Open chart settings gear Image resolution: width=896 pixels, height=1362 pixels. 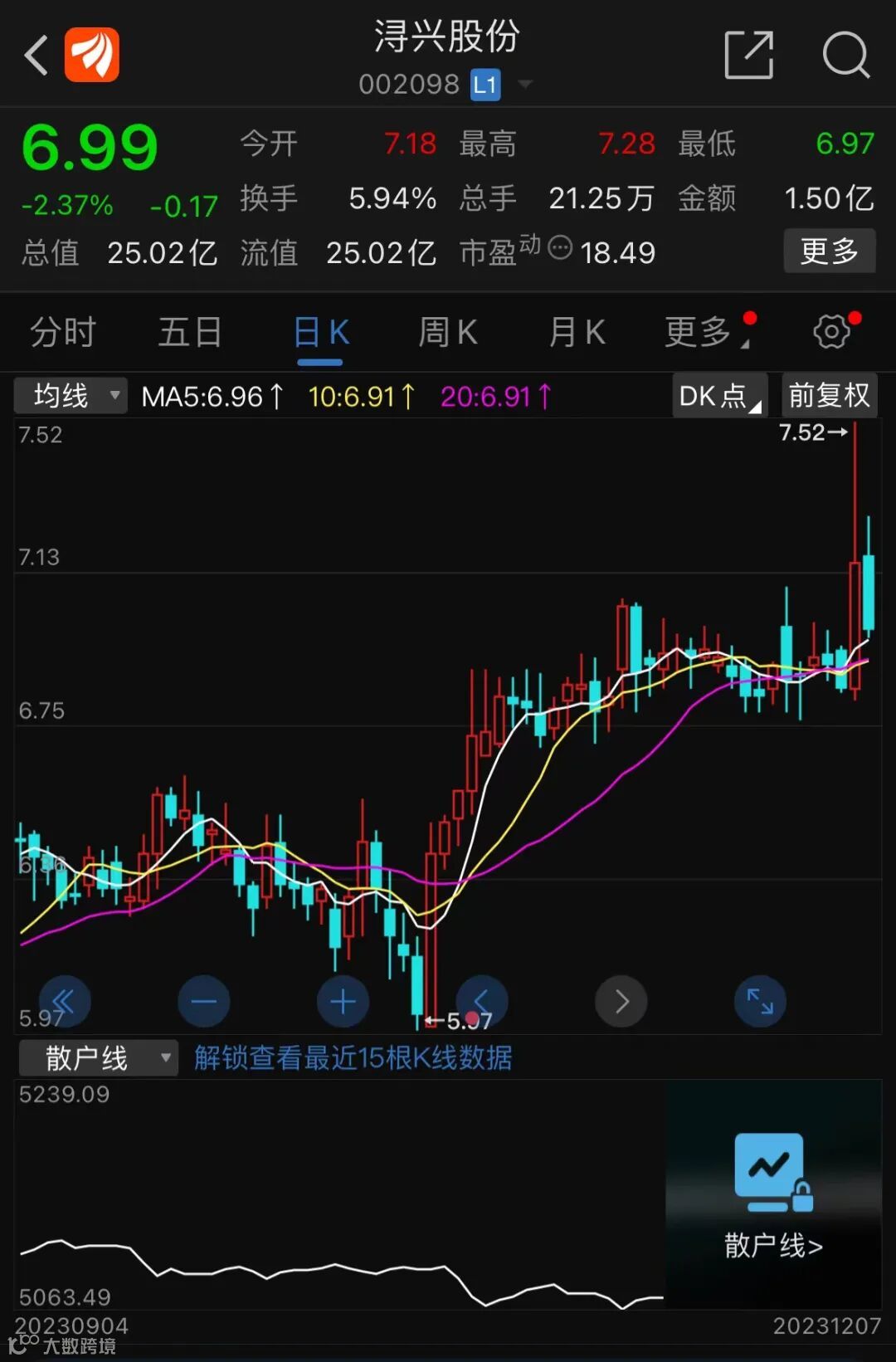832,332
